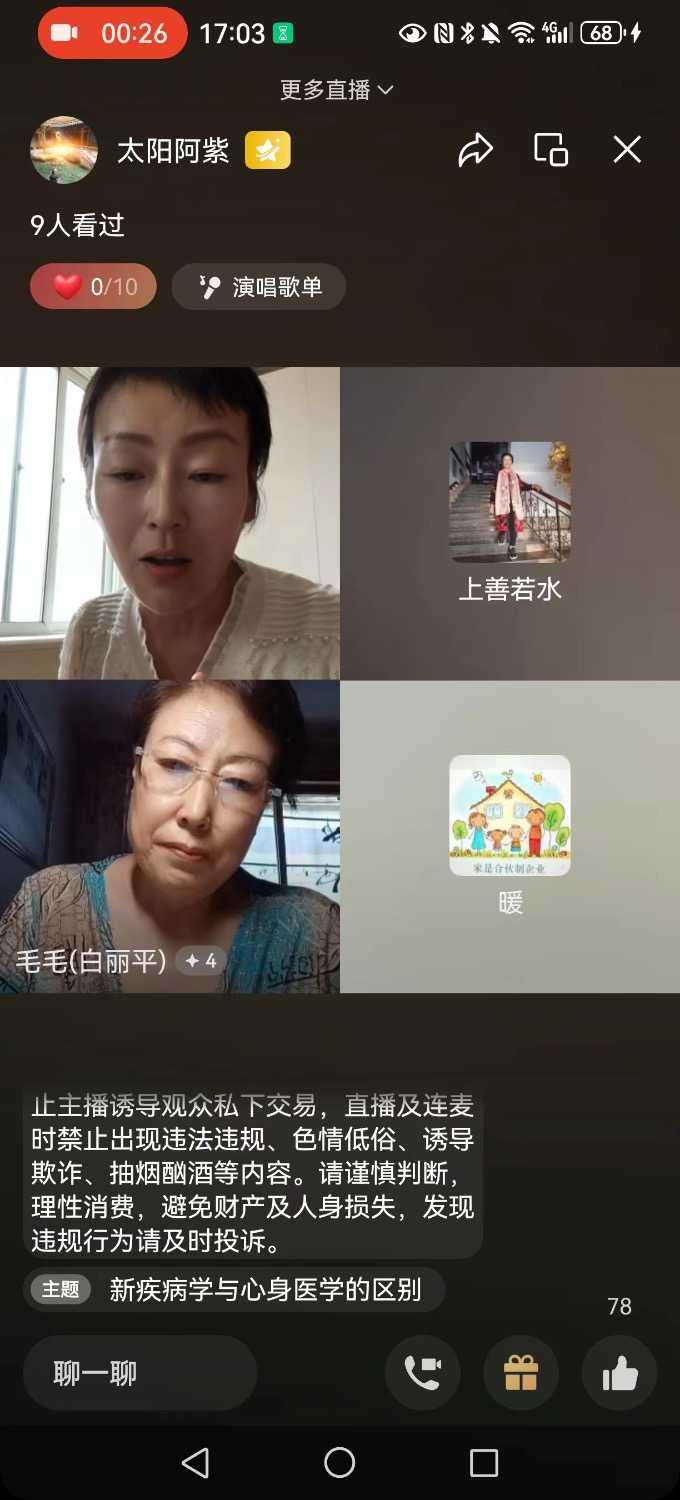
Task: Open the 演唱歌单 song list
Action: (259, 287)
